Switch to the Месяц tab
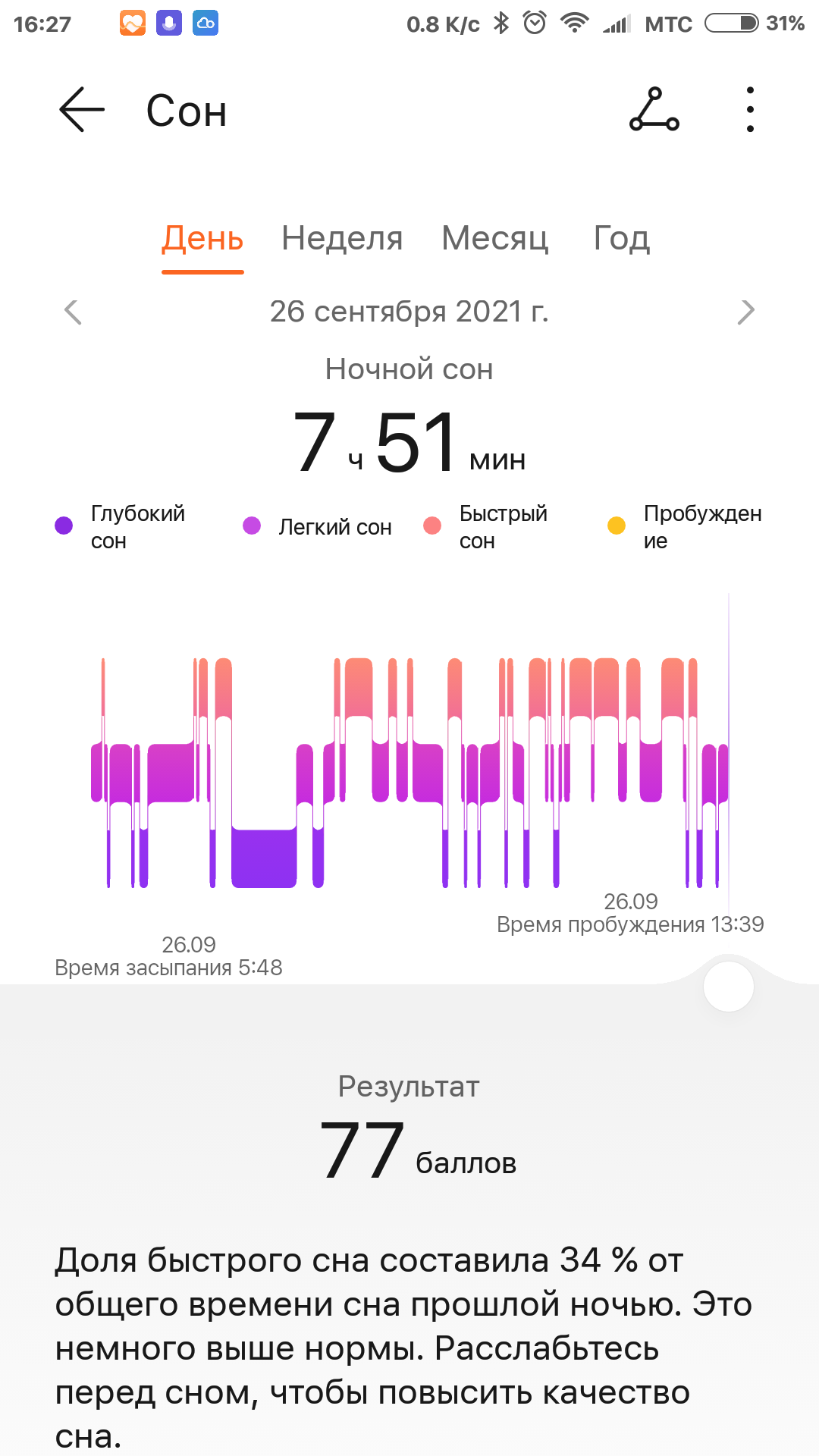 [x=495, y=239]
